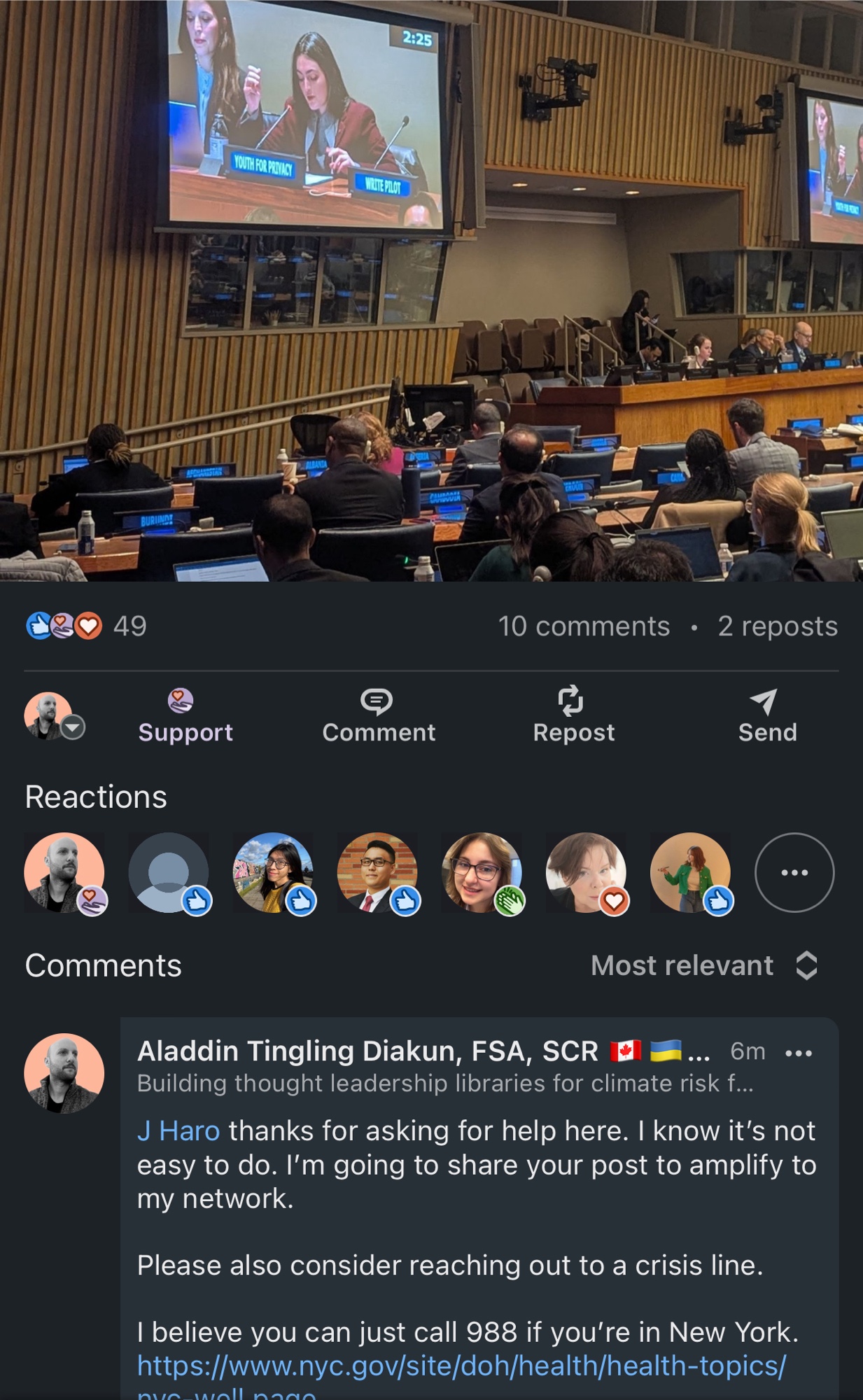View the reactor with the clapping reaction
Screen dimensions: 863x1400
pos(482,872)
